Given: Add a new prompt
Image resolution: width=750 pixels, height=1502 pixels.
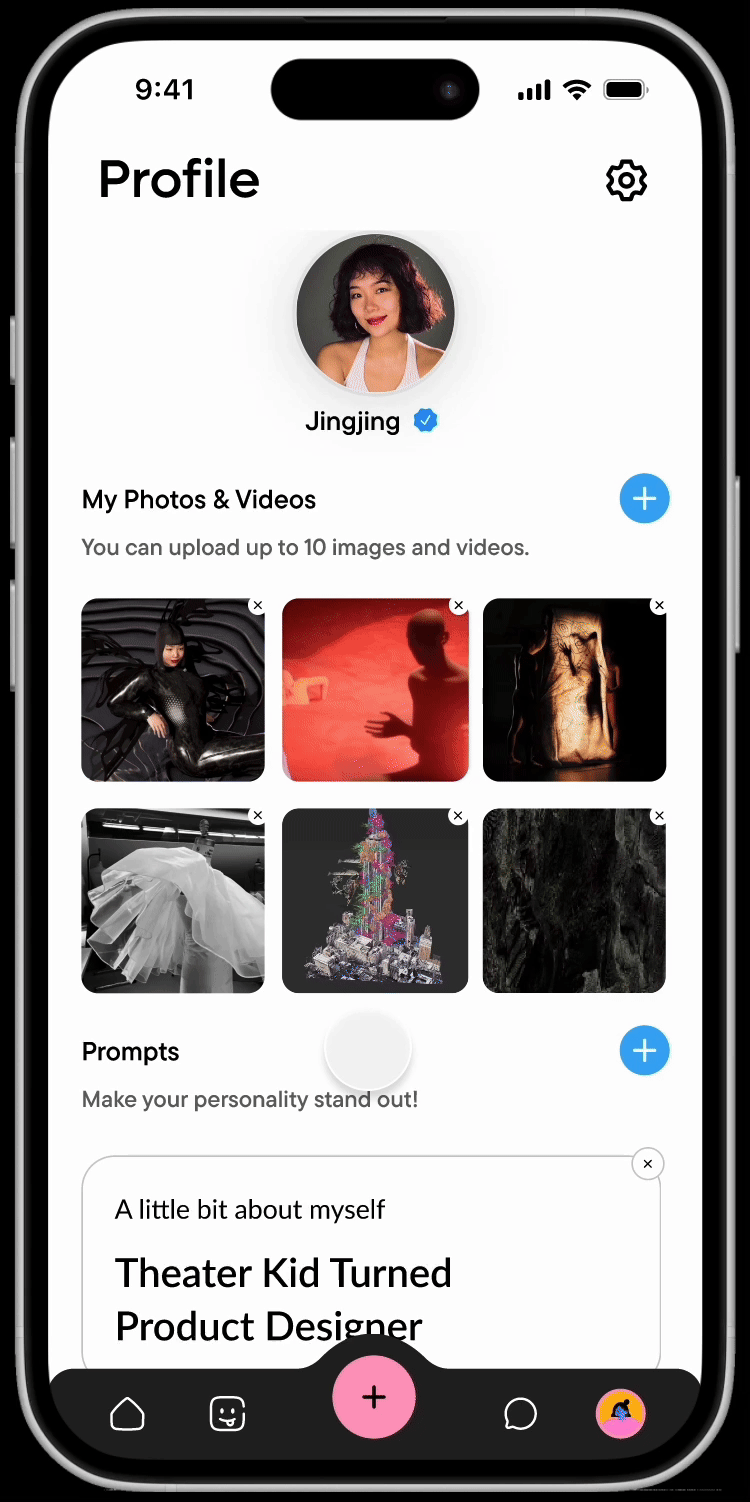Looking at the screenshot, I should [644, 1050].
